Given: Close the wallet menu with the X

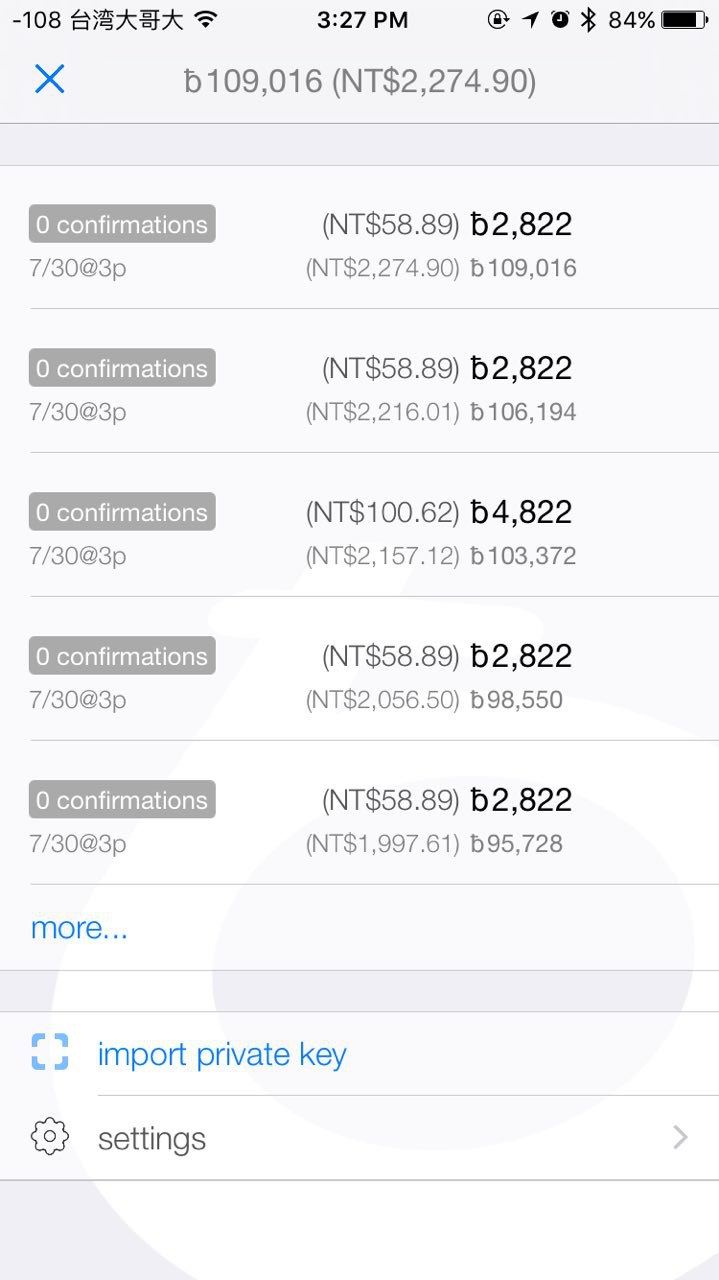Looking at the screenshot, I should [x=49, y=79].
